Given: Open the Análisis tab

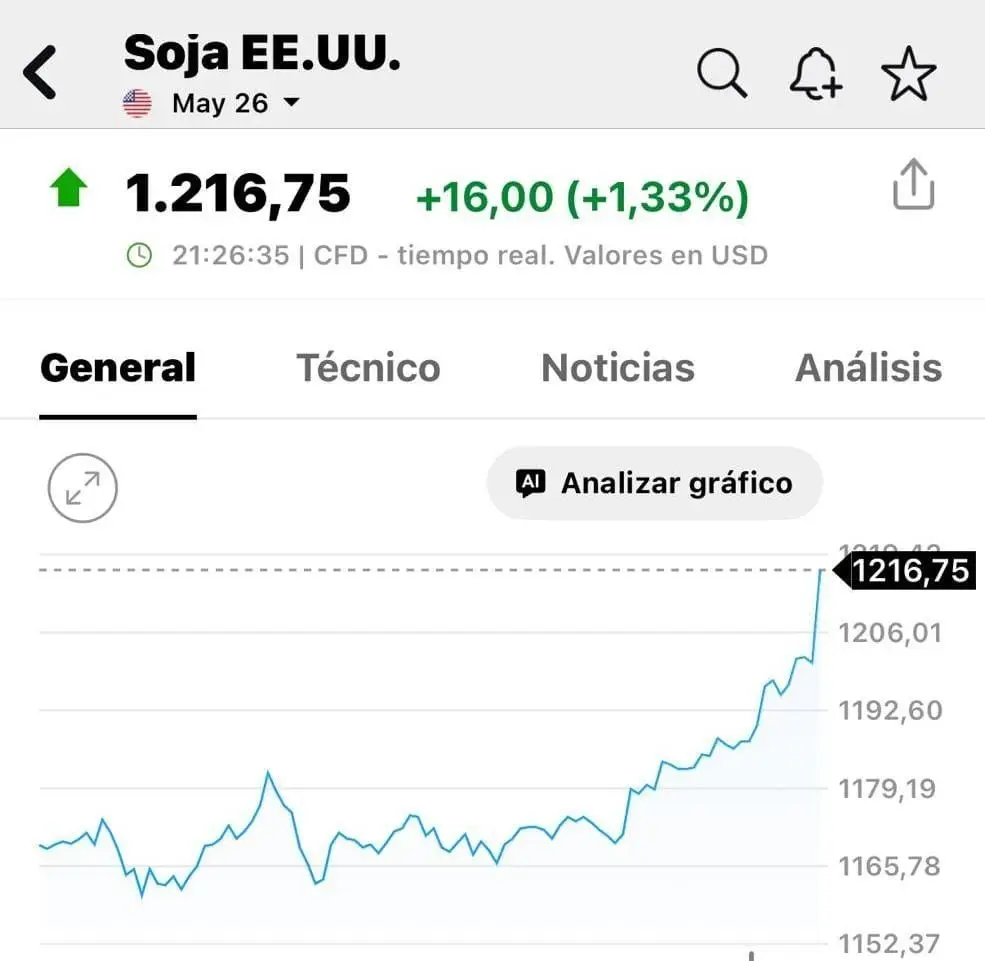Looking at the screenshot, I should (868, 368).
